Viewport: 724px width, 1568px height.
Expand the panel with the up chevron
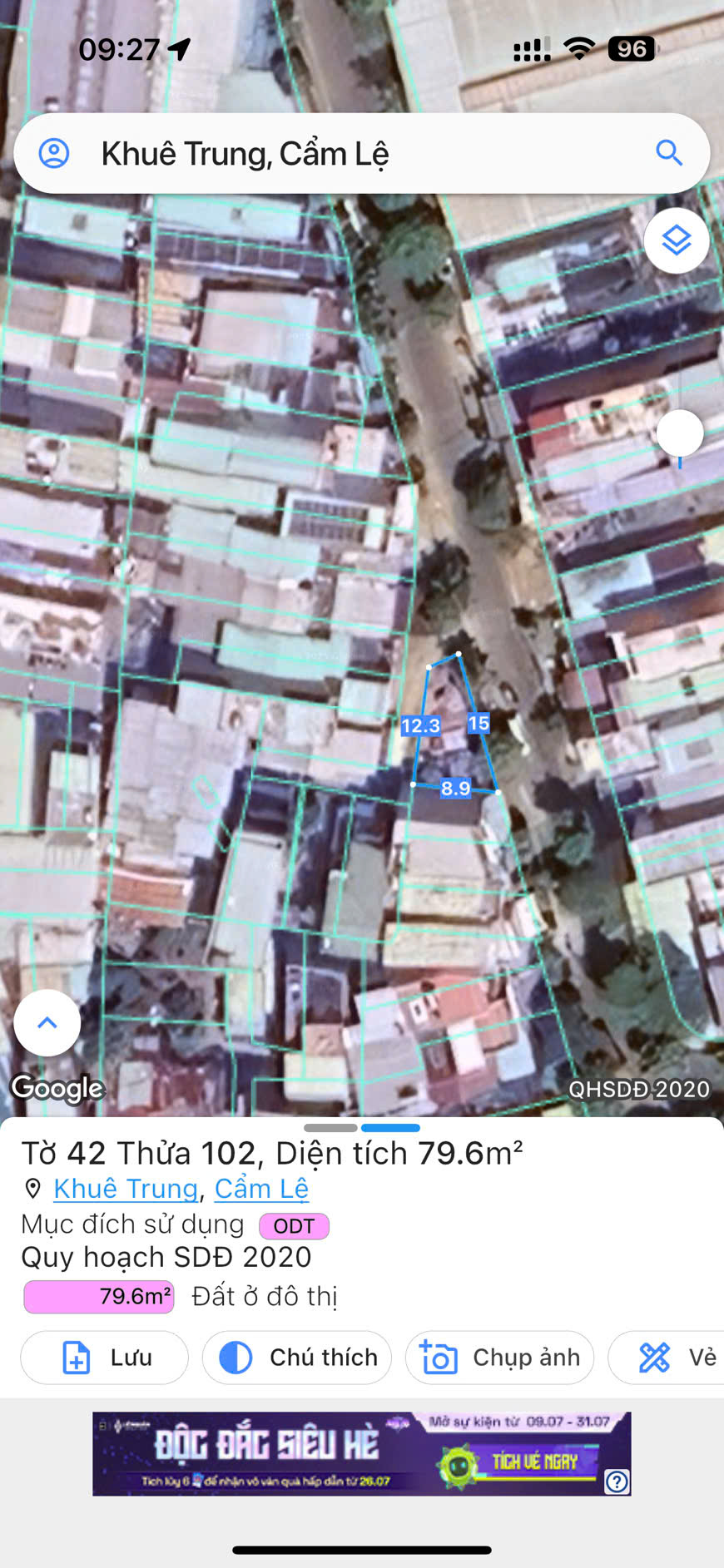coord(47,1022)
